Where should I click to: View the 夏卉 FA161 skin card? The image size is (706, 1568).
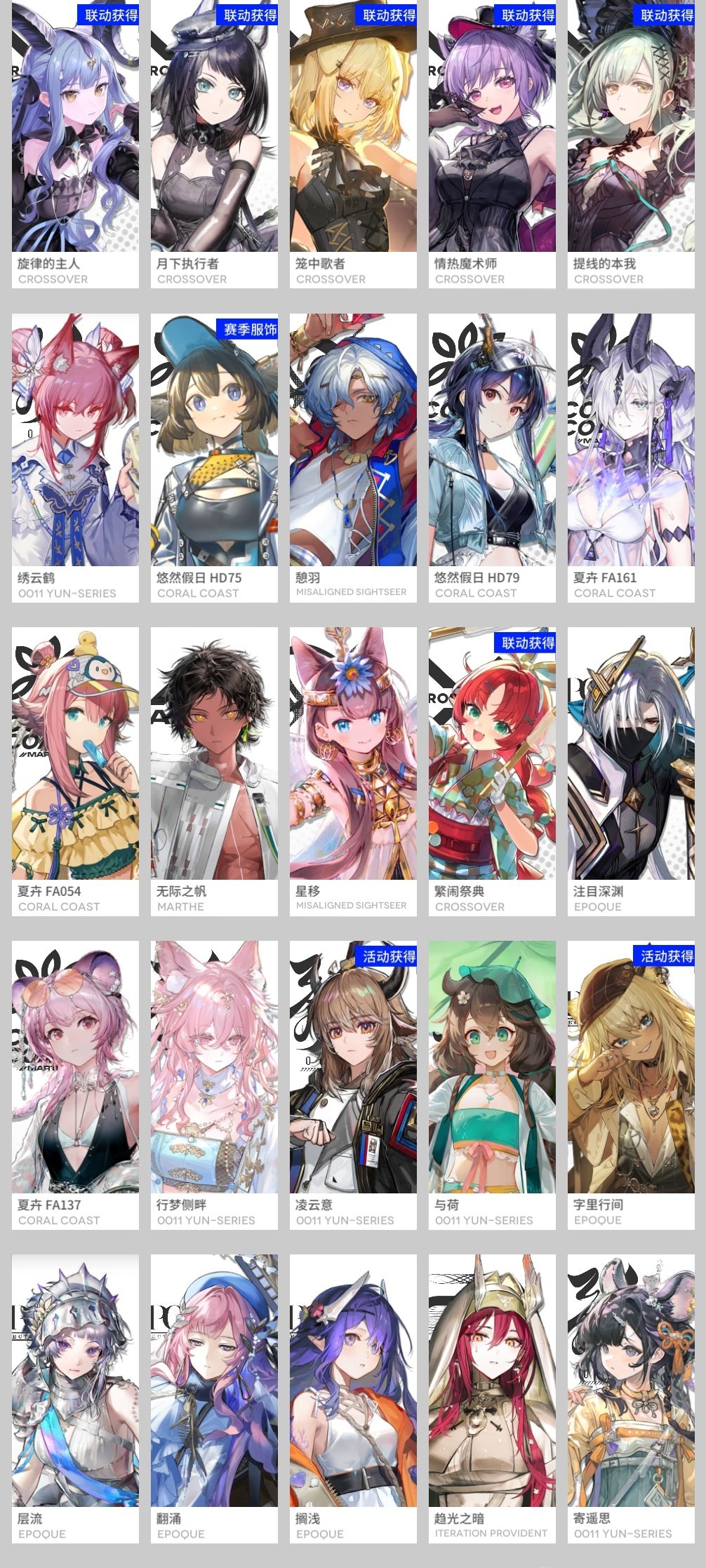tap(631, 457)
